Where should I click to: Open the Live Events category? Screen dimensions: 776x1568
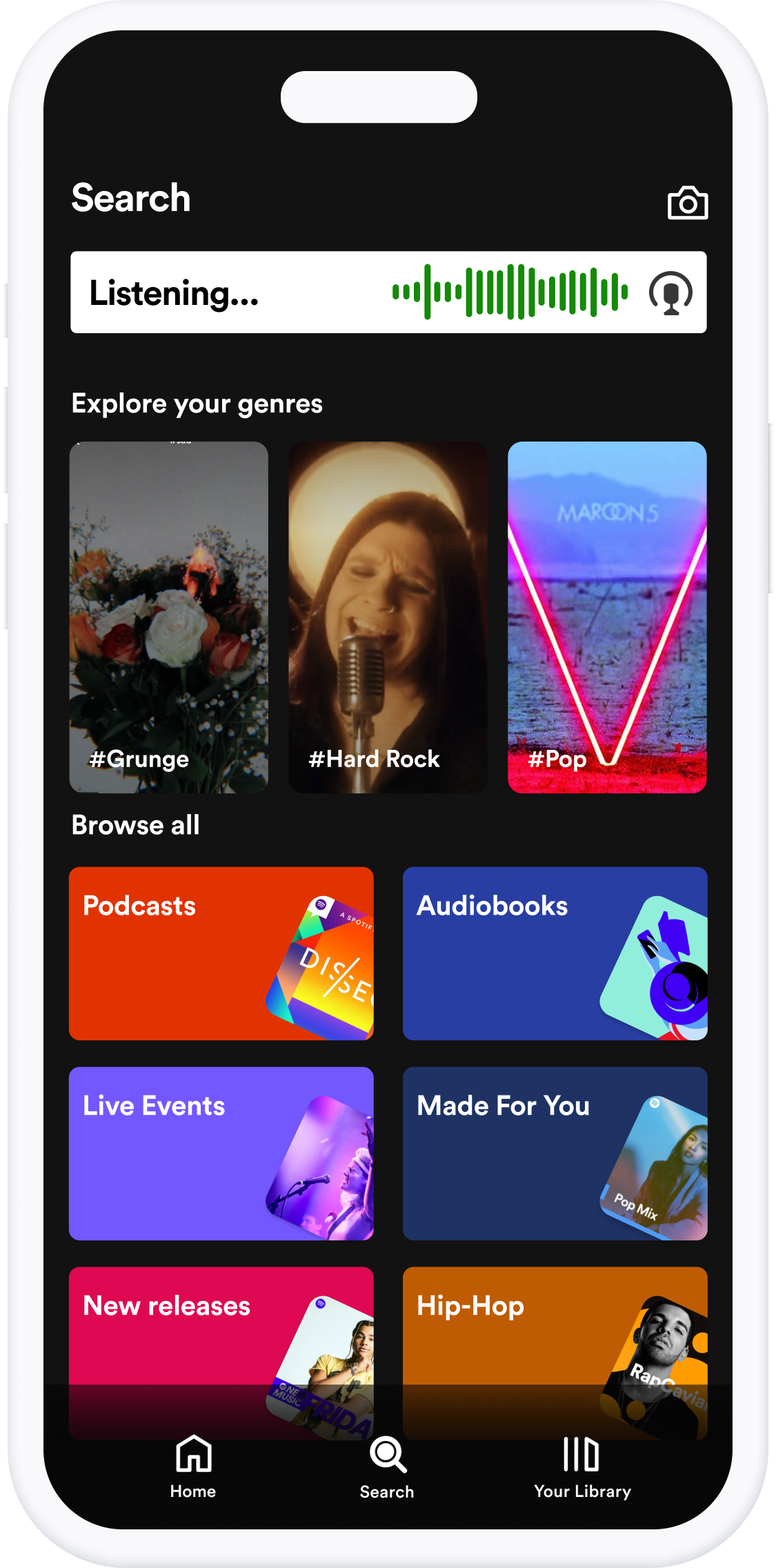221,1153
